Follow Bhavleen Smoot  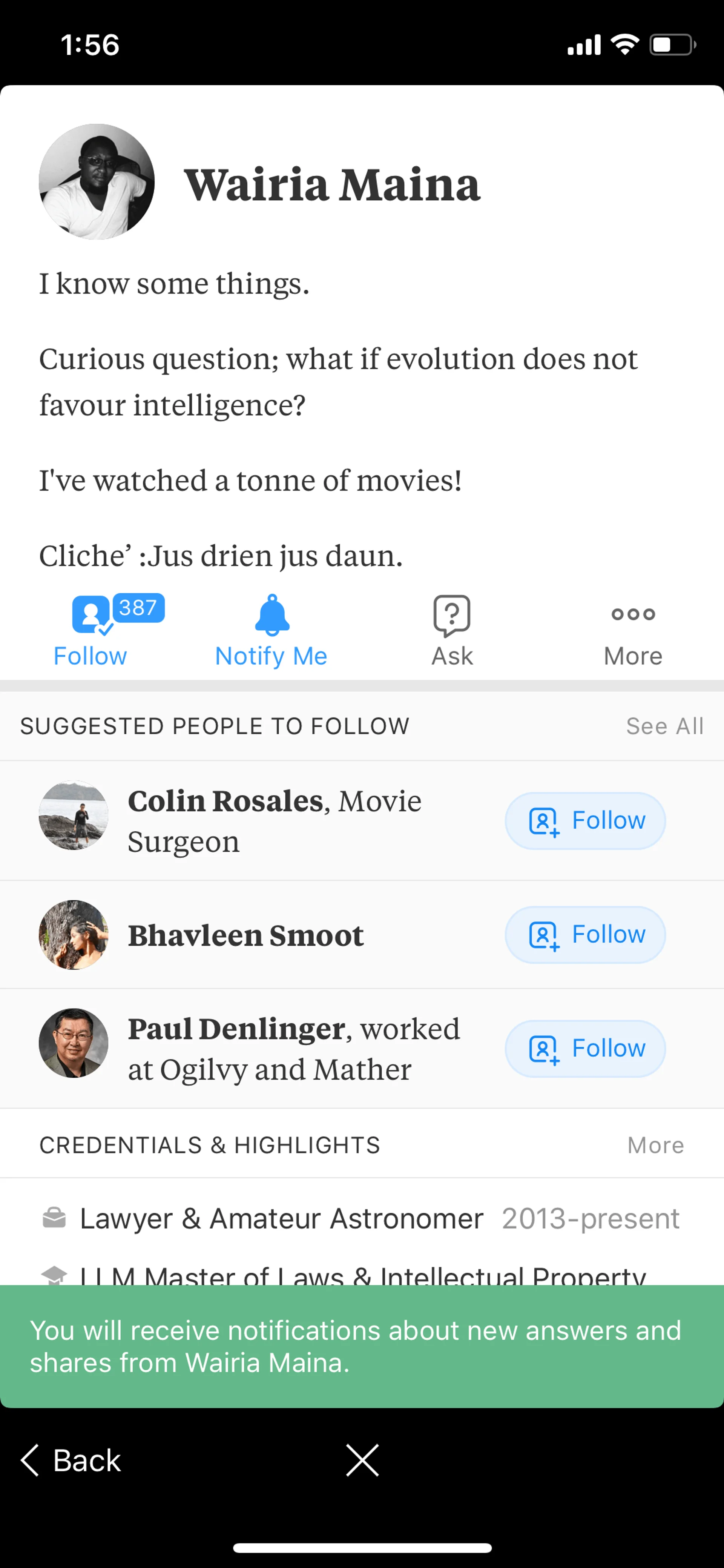pos(585,934)
